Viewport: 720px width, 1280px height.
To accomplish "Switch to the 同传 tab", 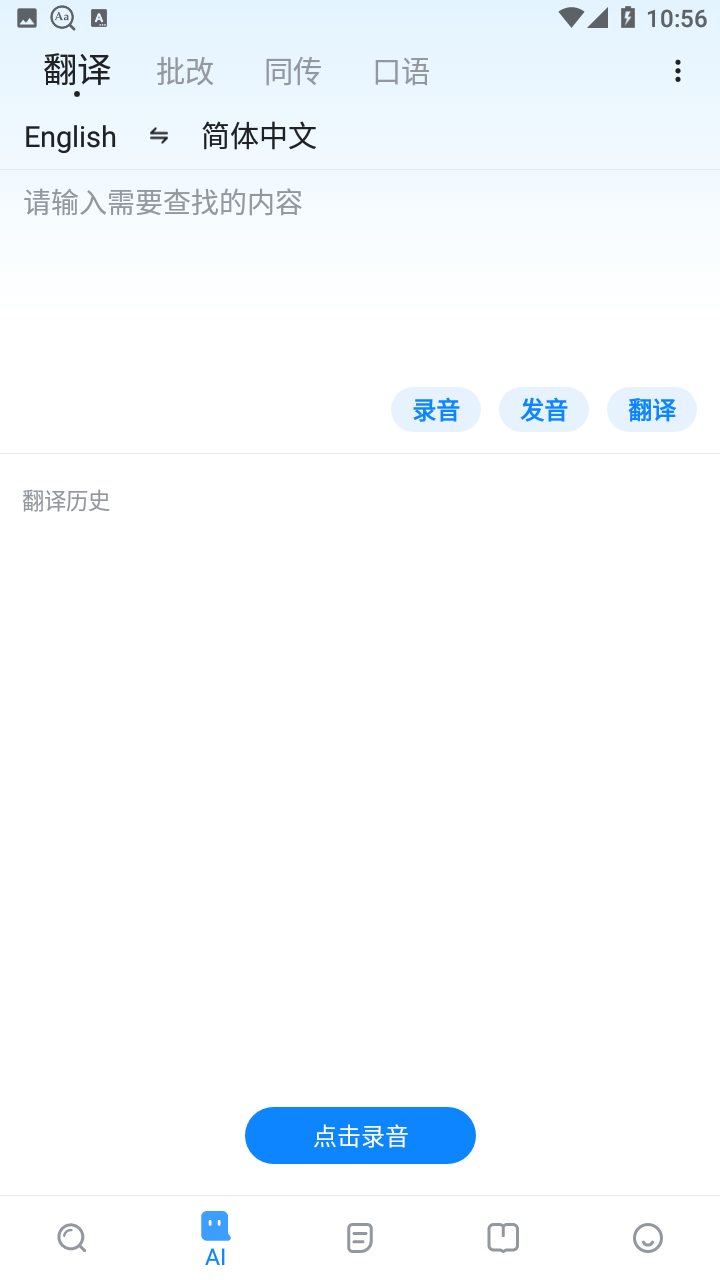I will pos(293,71).
